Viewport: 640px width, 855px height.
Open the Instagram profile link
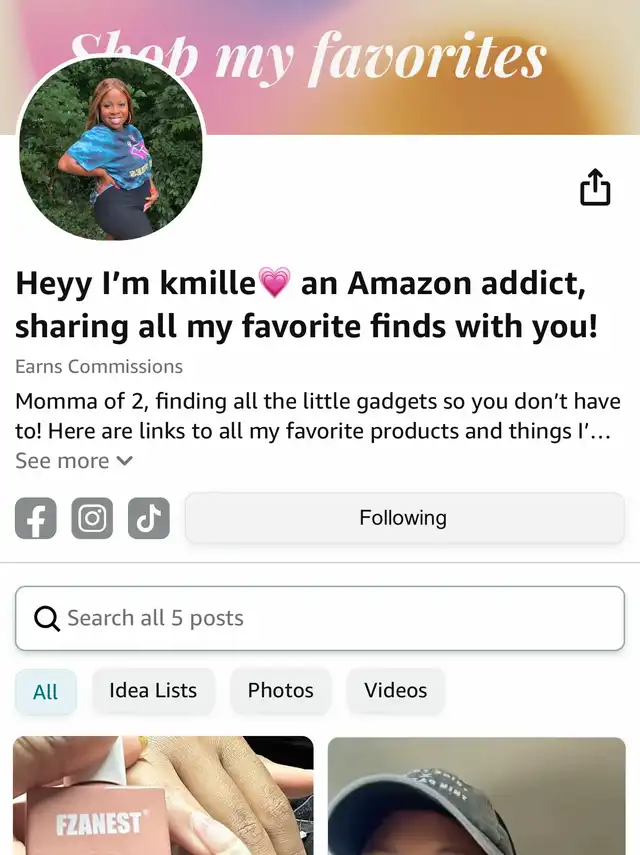[92, 518]
